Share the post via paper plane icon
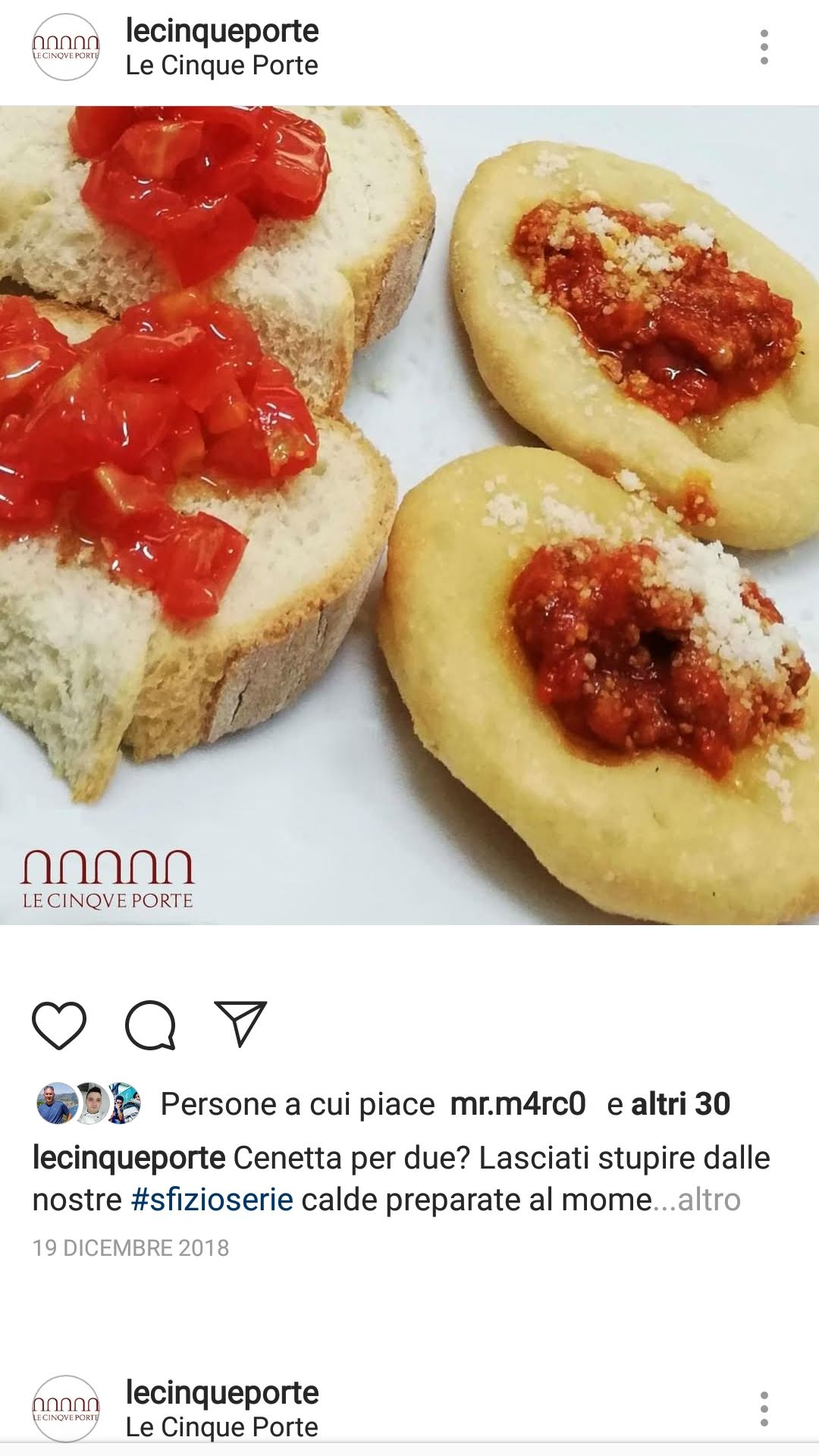 240,1024
